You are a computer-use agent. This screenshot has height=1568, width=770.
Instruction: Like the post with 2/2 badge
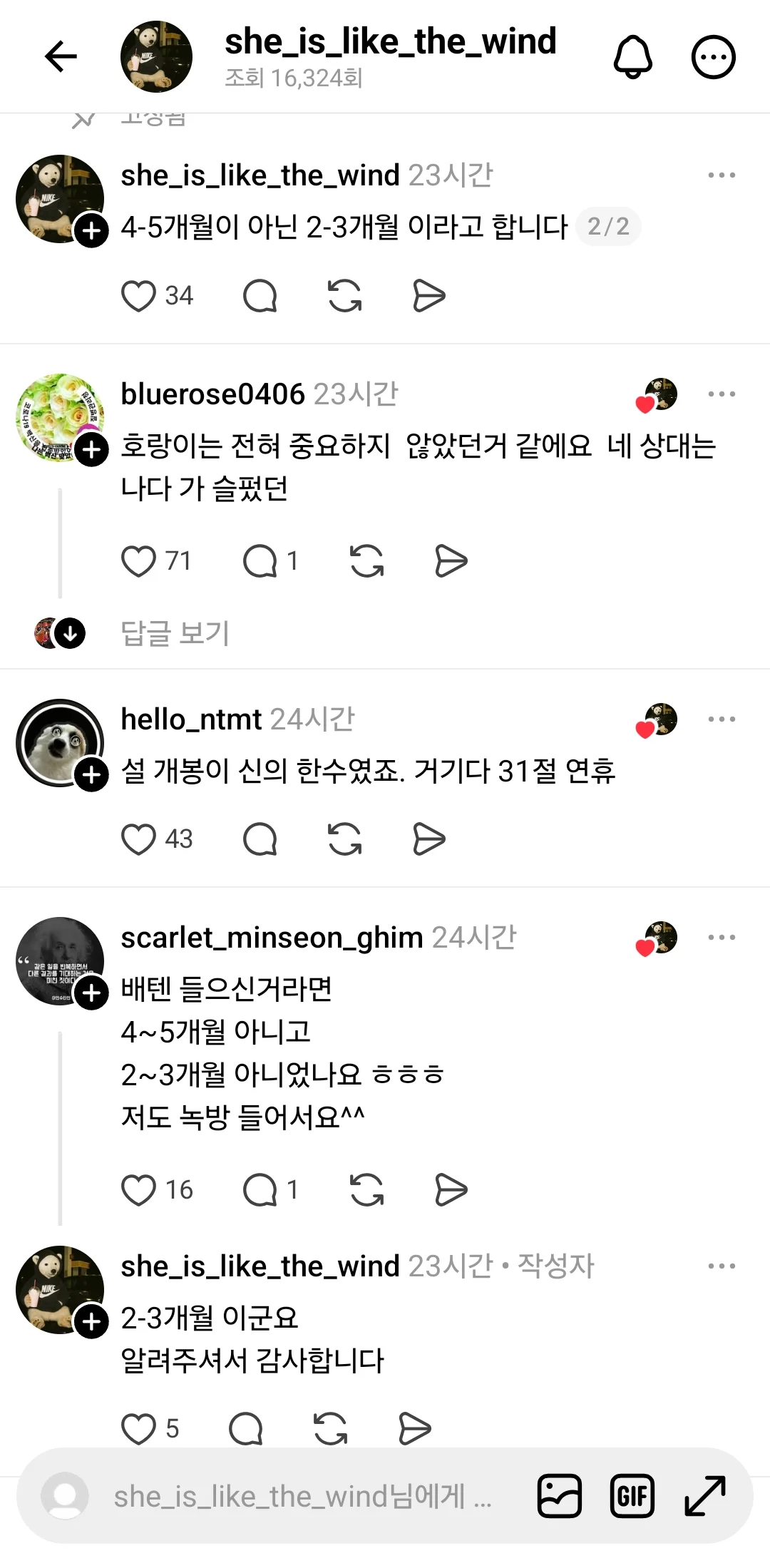click(138, 296)
